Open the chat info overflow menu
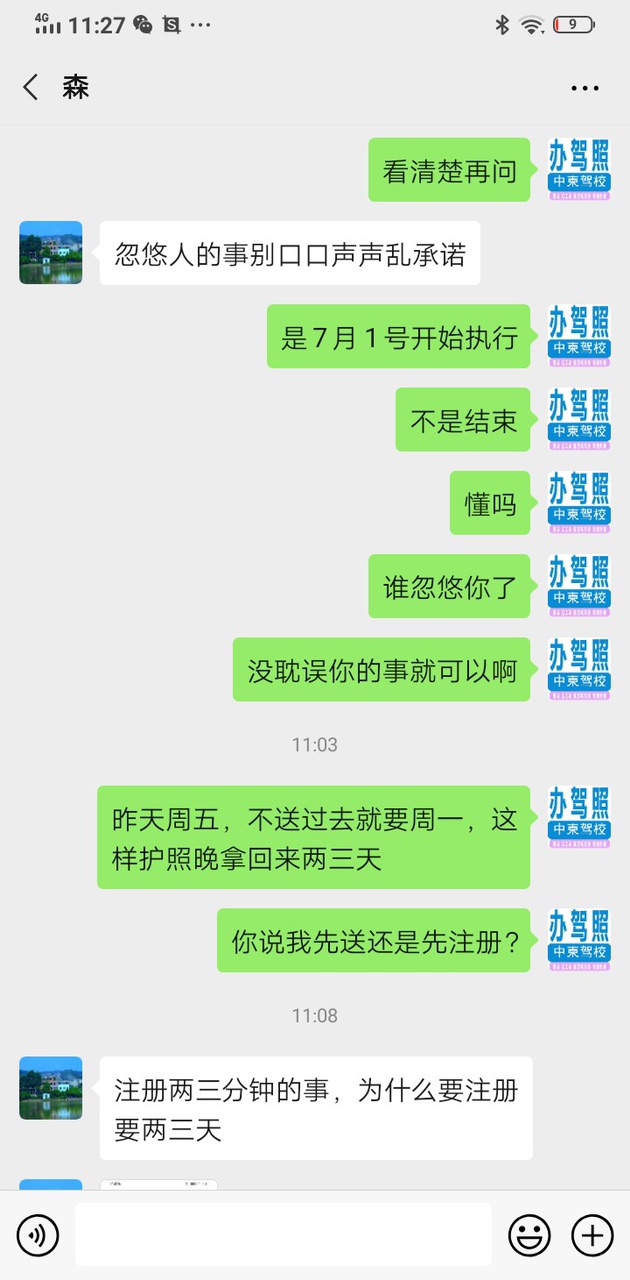Screen dimensions: 630x1280 [585, 88]
